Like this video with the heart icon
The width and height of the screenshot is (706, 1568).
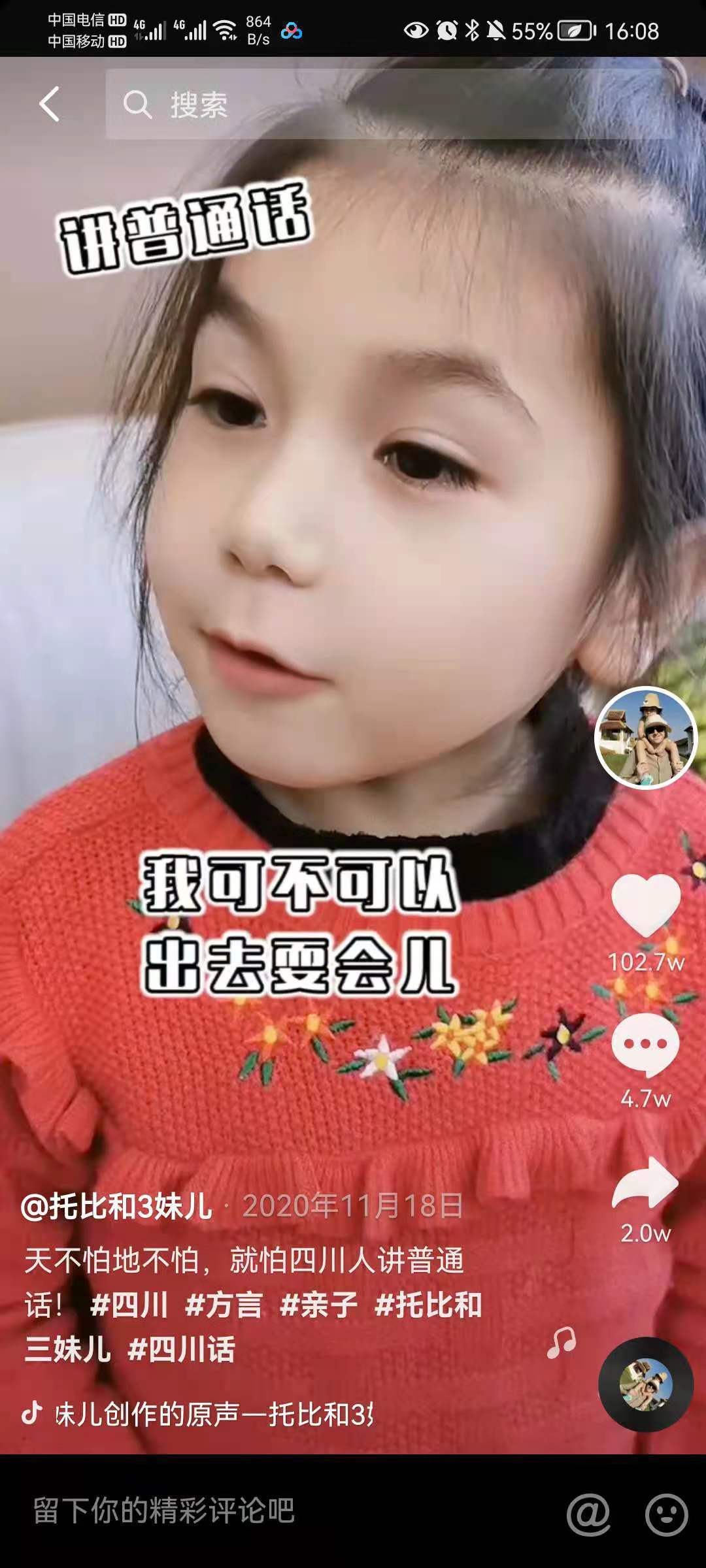pos(645,906)
